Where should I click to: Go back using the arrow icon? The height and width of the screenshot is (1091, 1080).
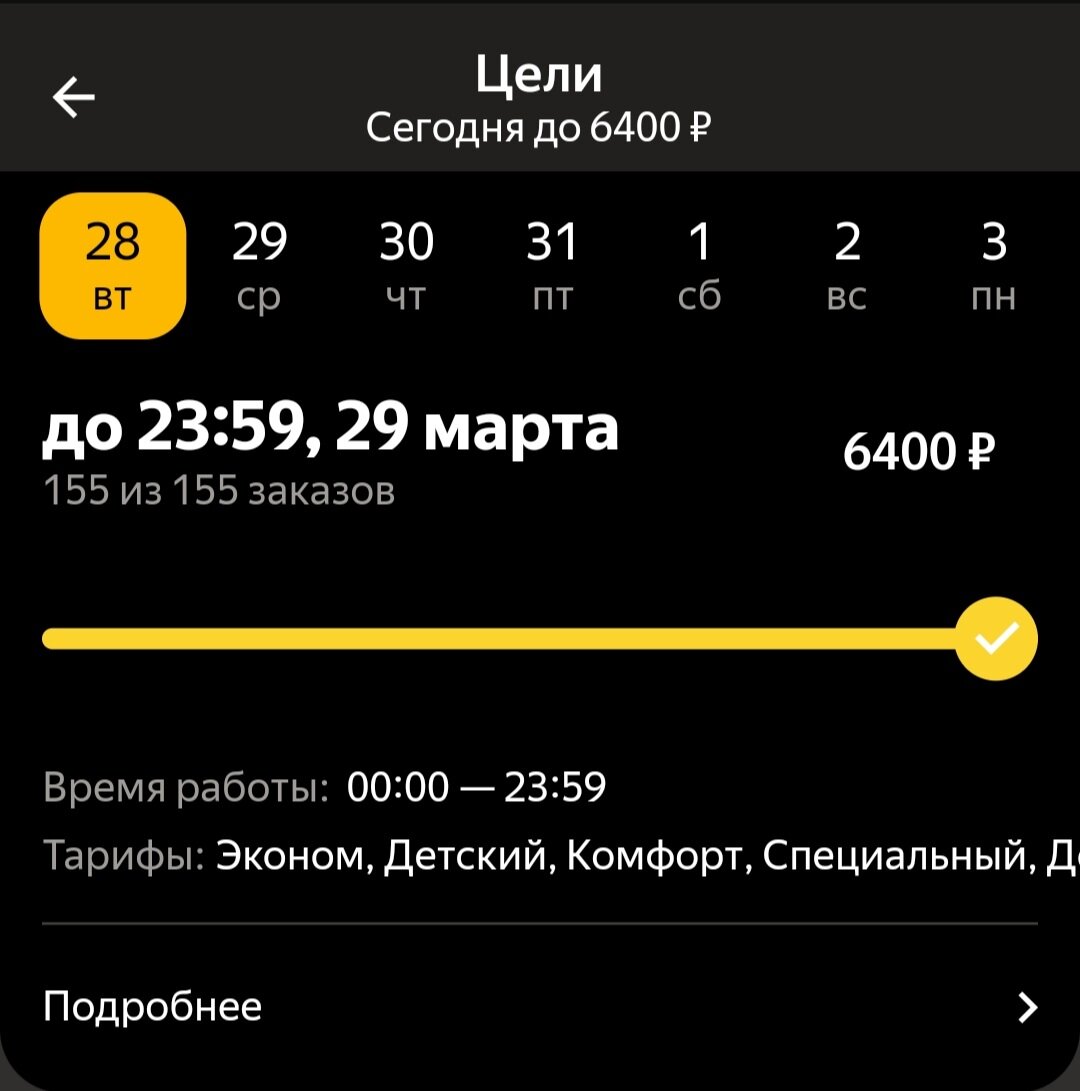(x=74, y=98)
